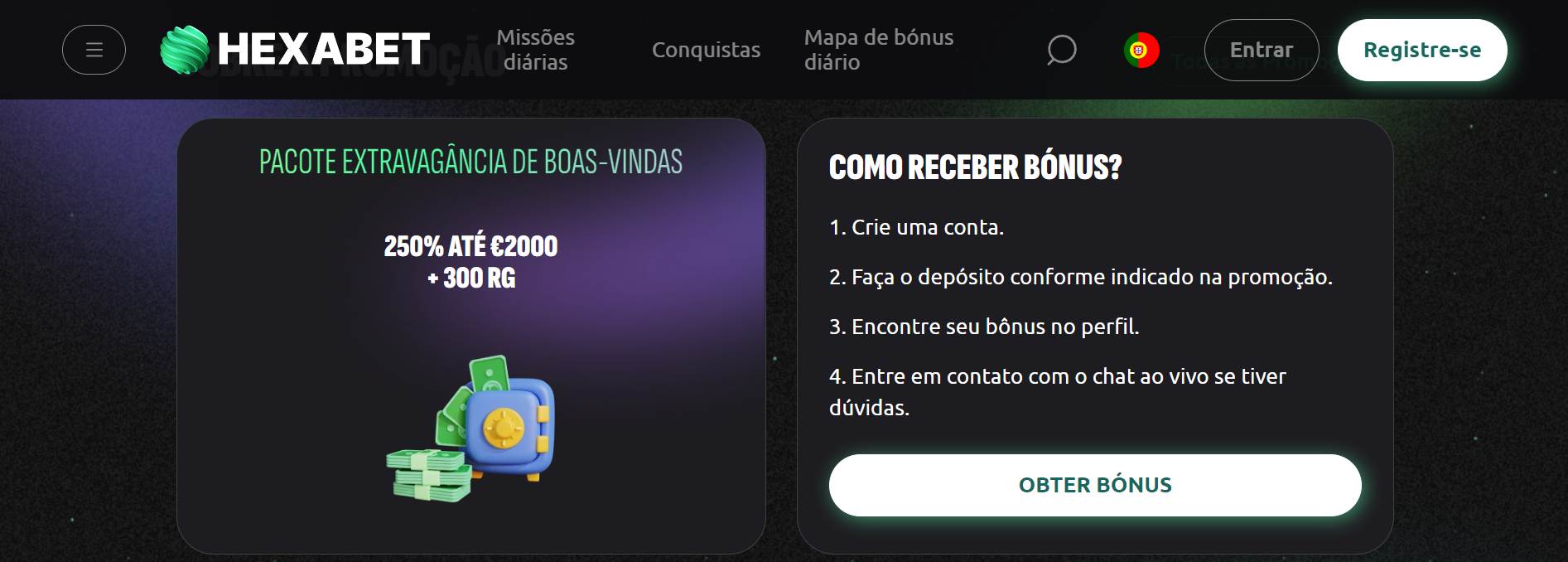This screenshot has height=562, width=1568.
Task: Open Mapa de bónus diário
Action: 878,50
